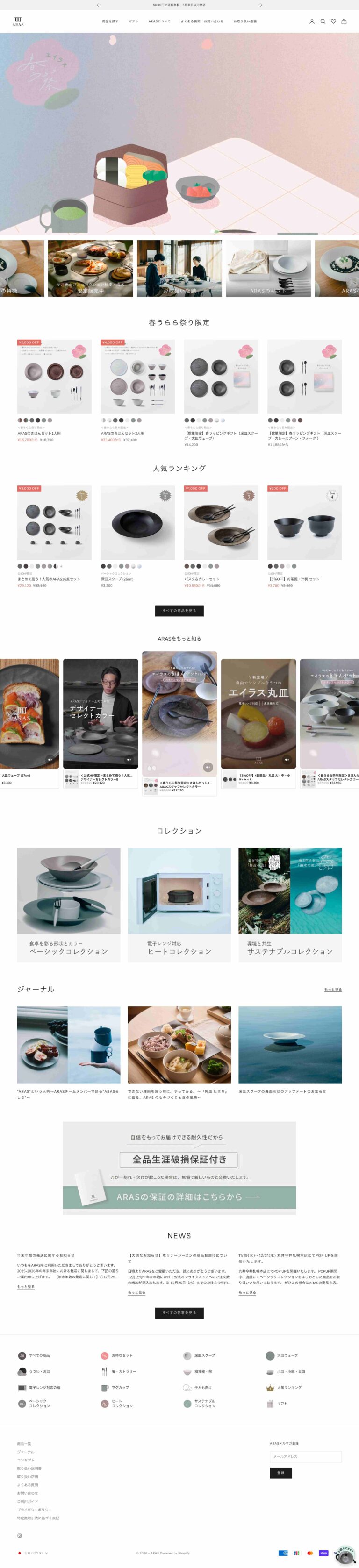
Task: Show the next announcement bar message
Action: click(261, 5)
